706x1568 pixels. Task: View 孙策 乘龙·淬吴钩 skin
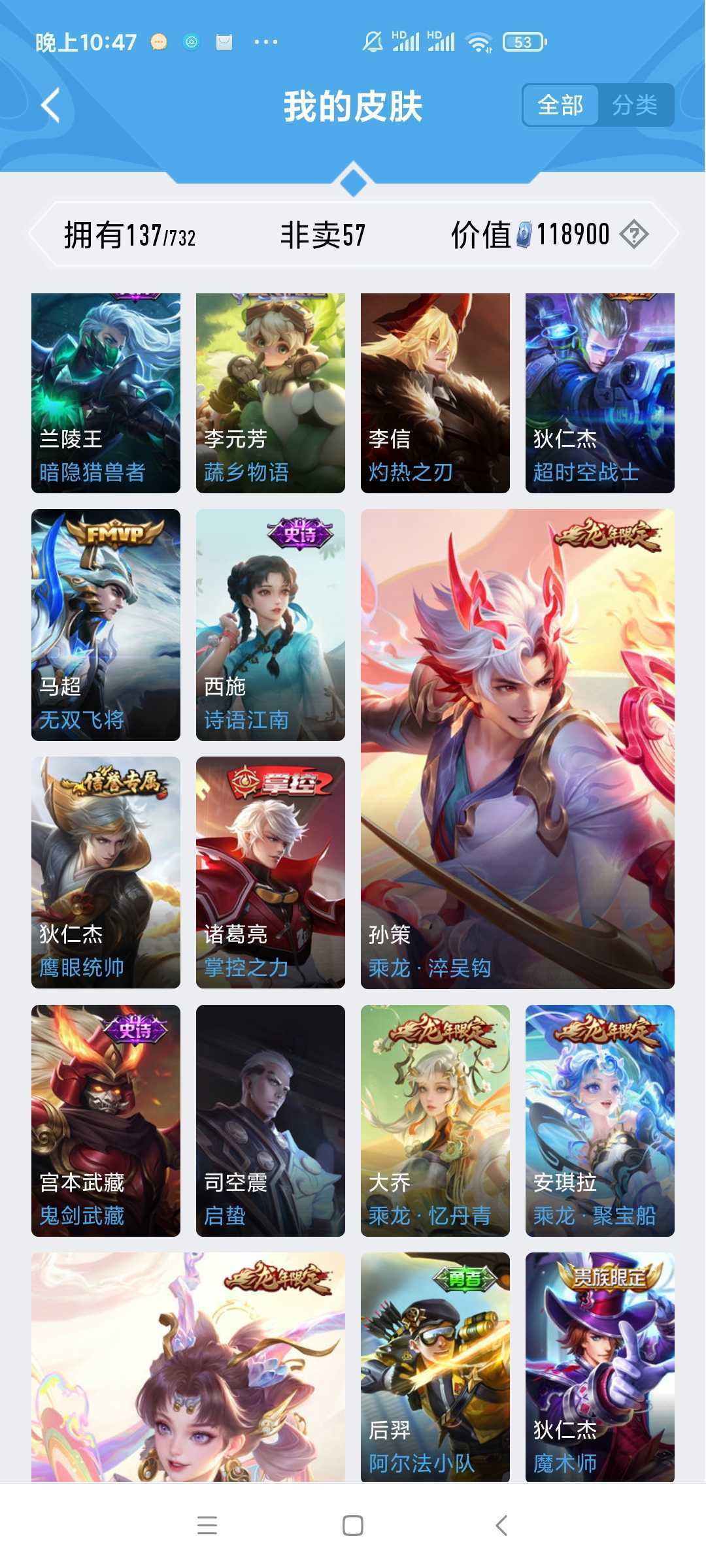click(x=518, y=749)
